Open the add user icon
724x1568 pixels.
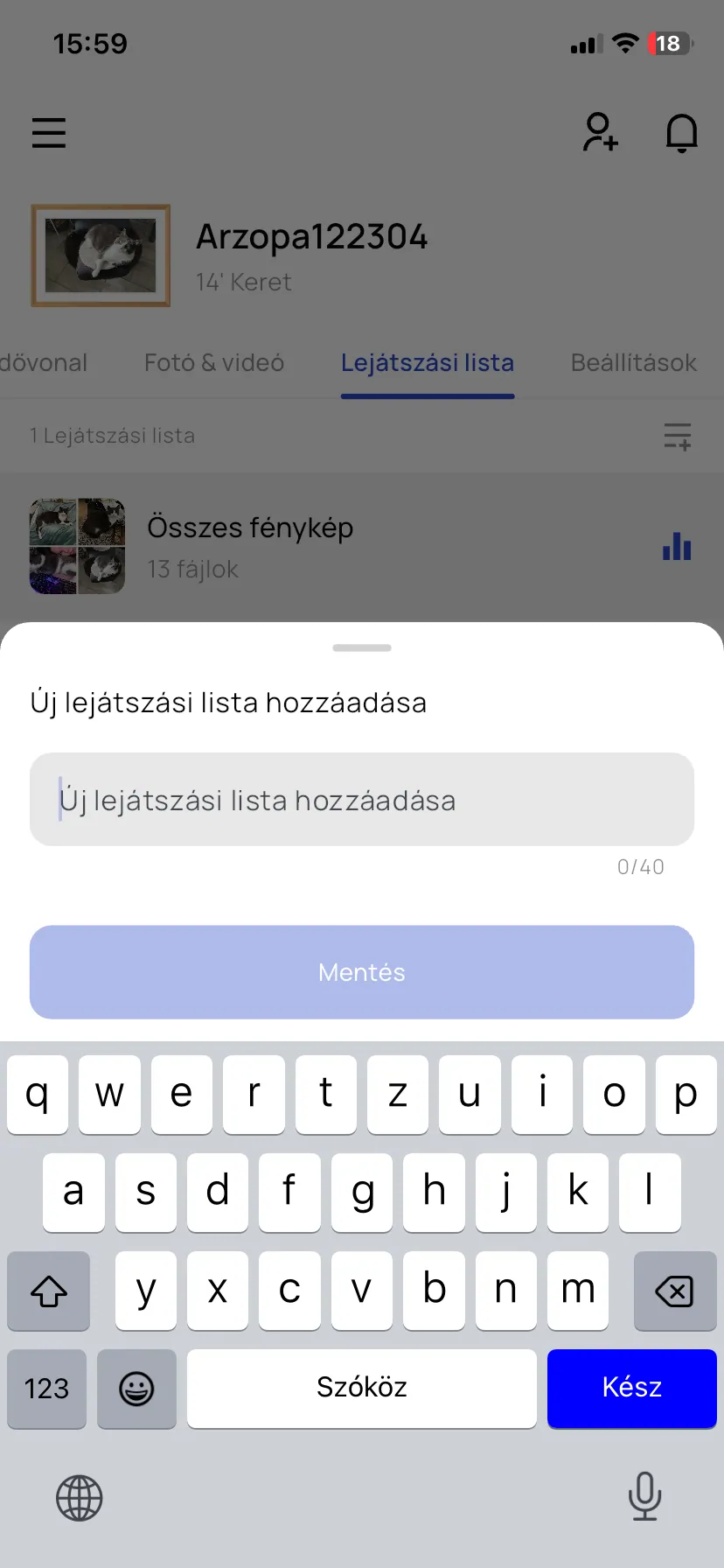click(x=601, y=132)
